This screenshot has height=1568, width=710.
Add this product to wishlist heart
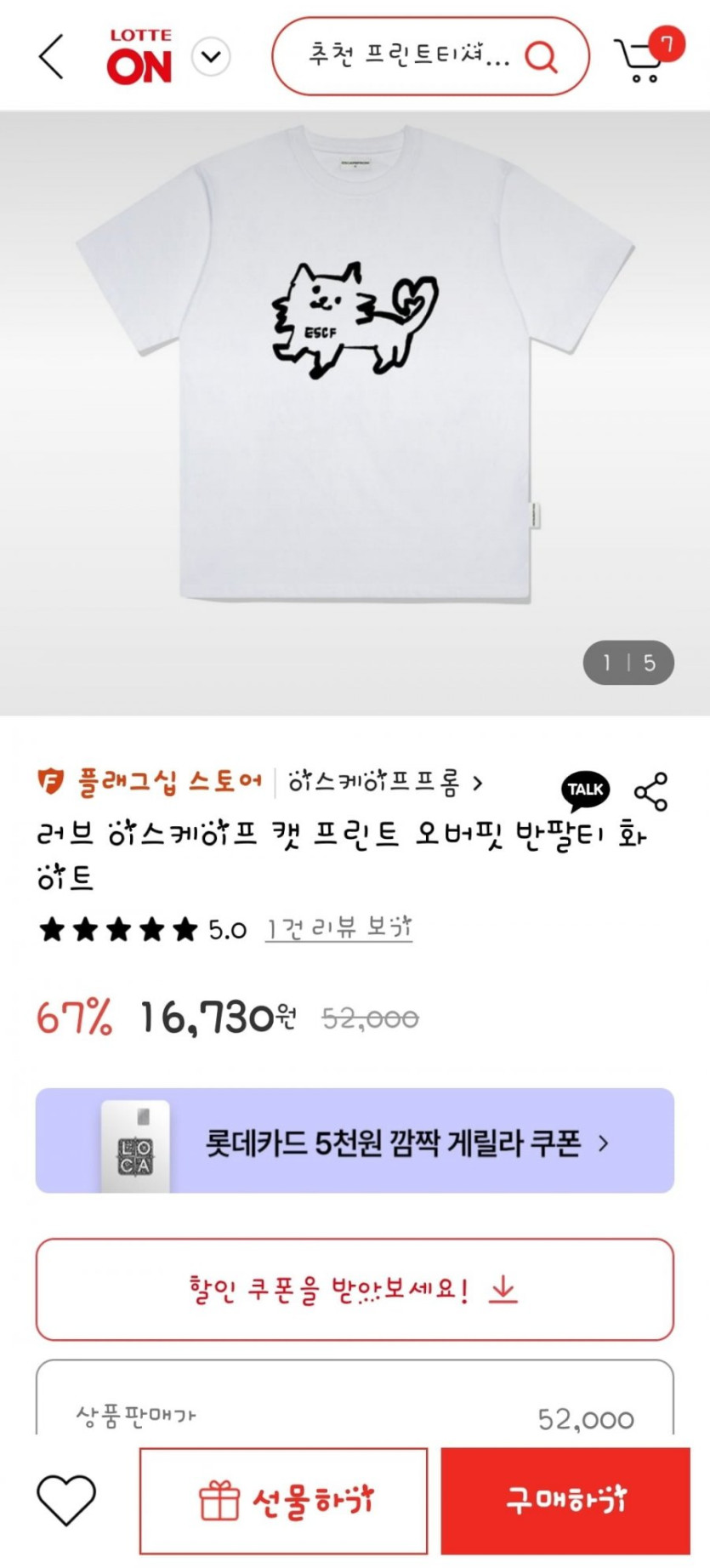click(66, 1500)
